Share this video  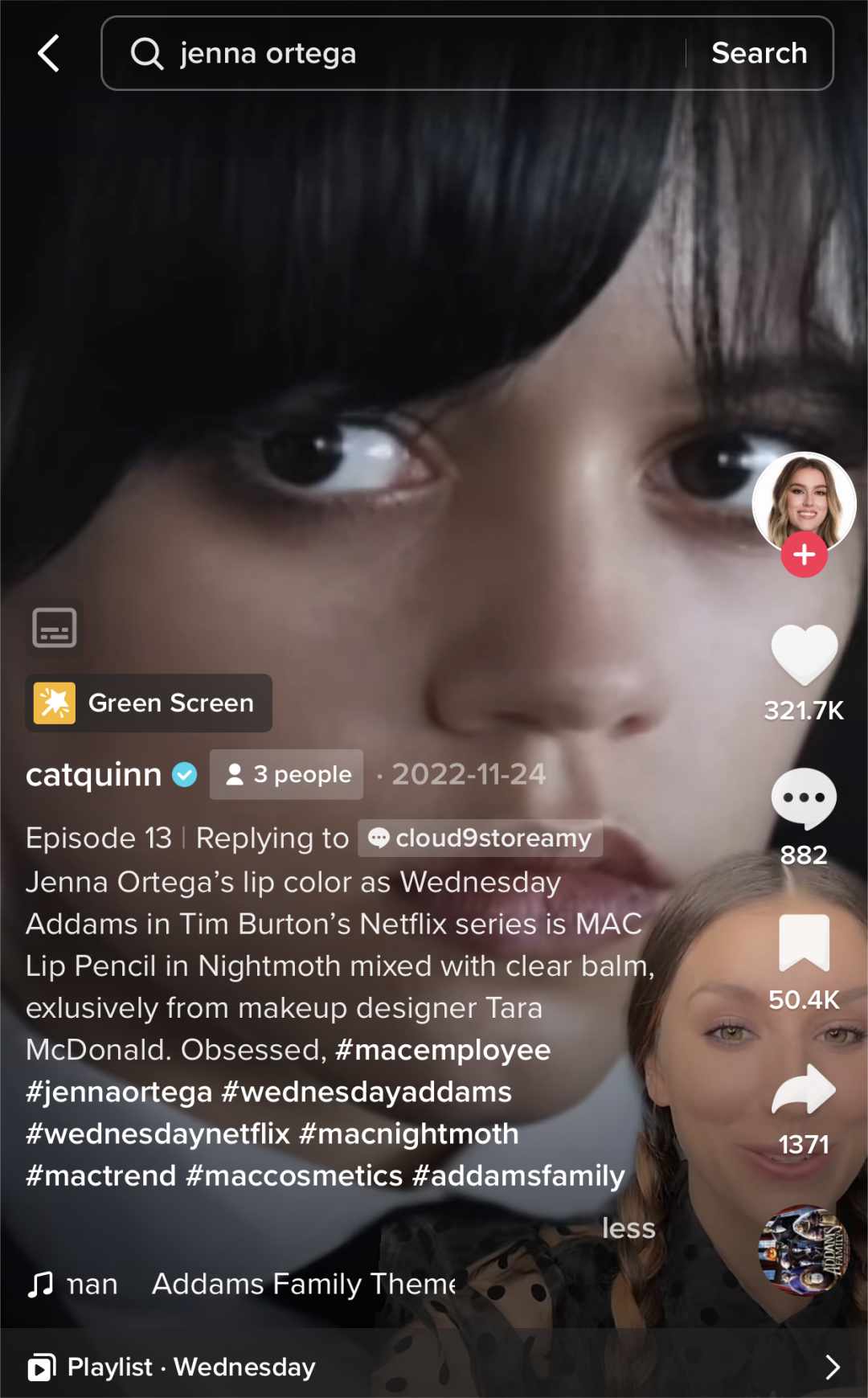[804, 1089]
